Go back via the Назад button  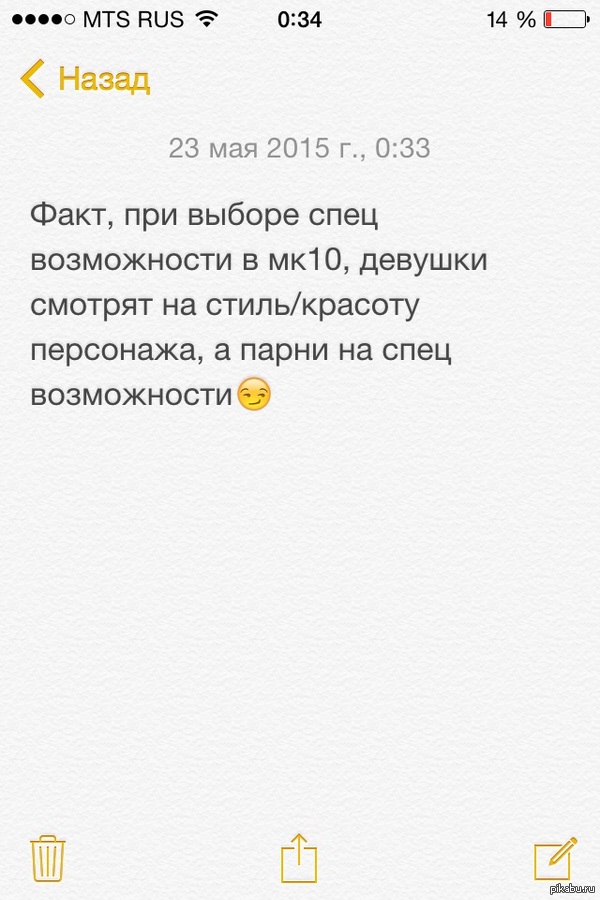tap(86, 78)
